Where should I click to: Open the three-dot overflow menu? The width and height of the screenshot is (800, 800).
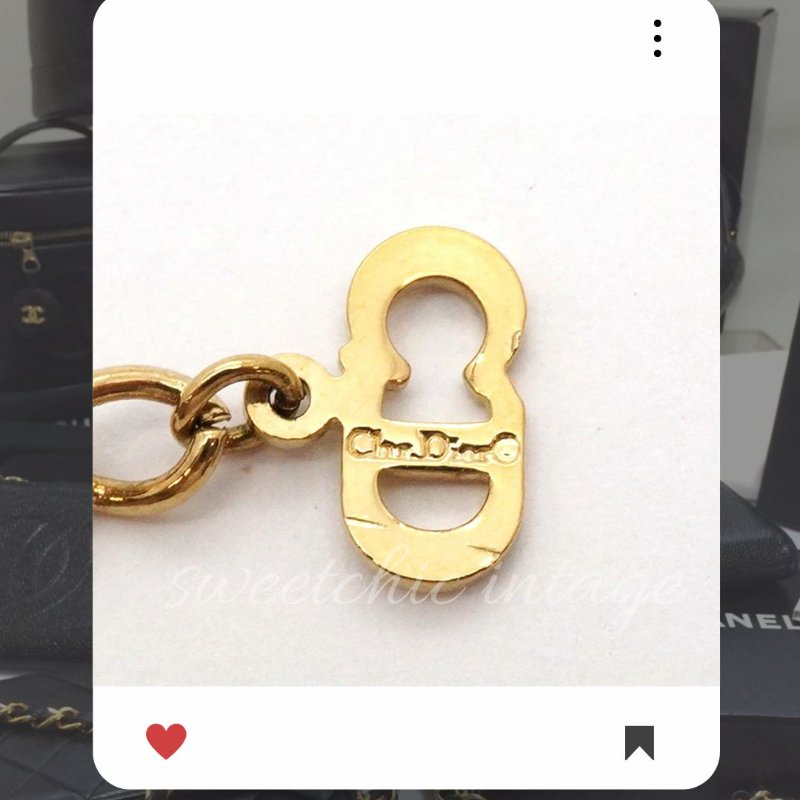pyautogui.click(x=657, y=38)
